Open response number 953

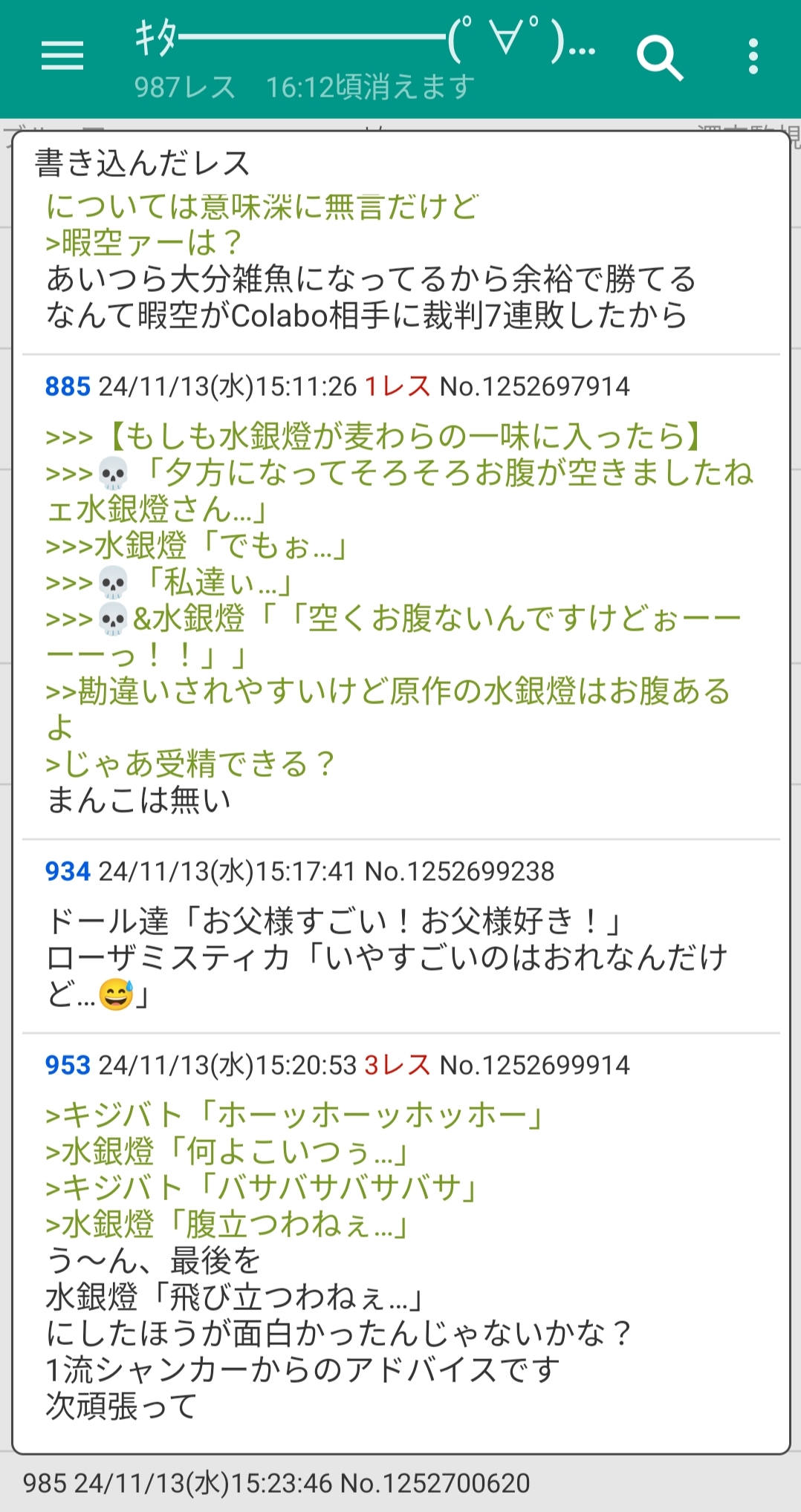[x=68, y=1065]
